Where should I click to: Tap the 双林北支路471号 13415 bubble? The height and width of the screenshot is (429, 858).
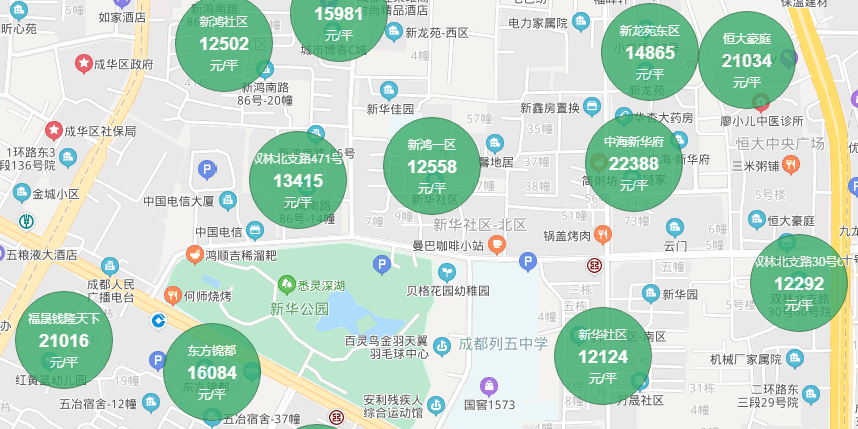click(298, 180)
